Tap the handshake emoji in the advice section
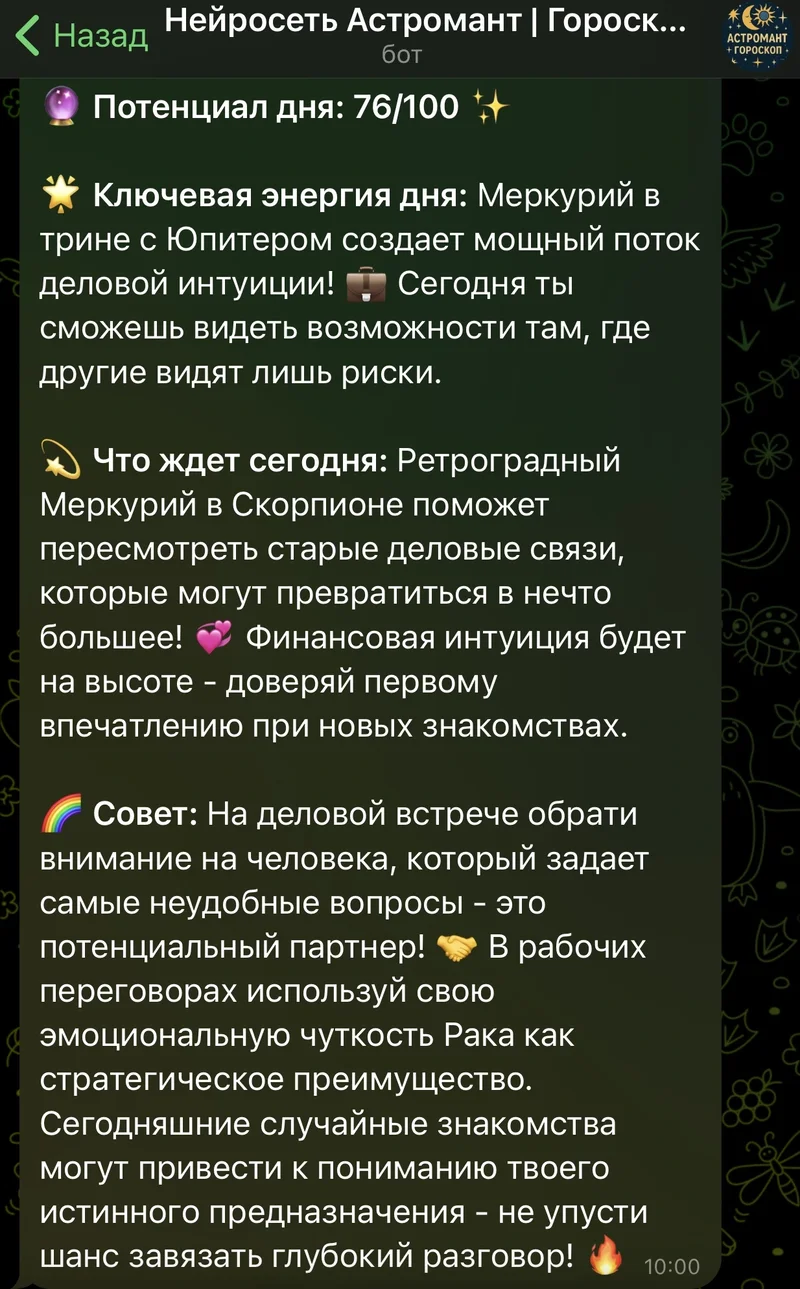Image resolution: width=800 pixels, height=1289 pixels. [460, 946]
